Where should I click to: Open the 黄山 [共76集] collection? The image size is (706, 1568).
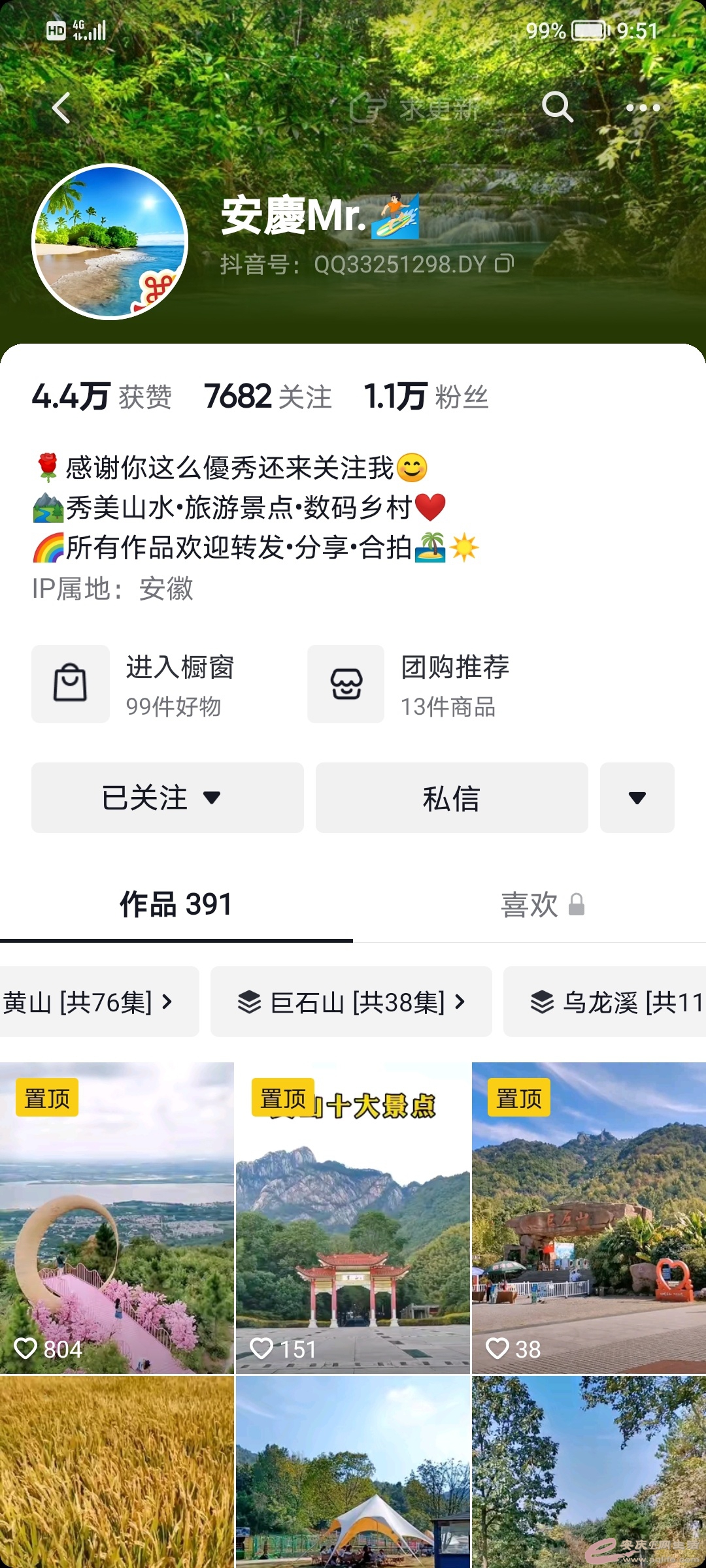tap(92, 1002)
